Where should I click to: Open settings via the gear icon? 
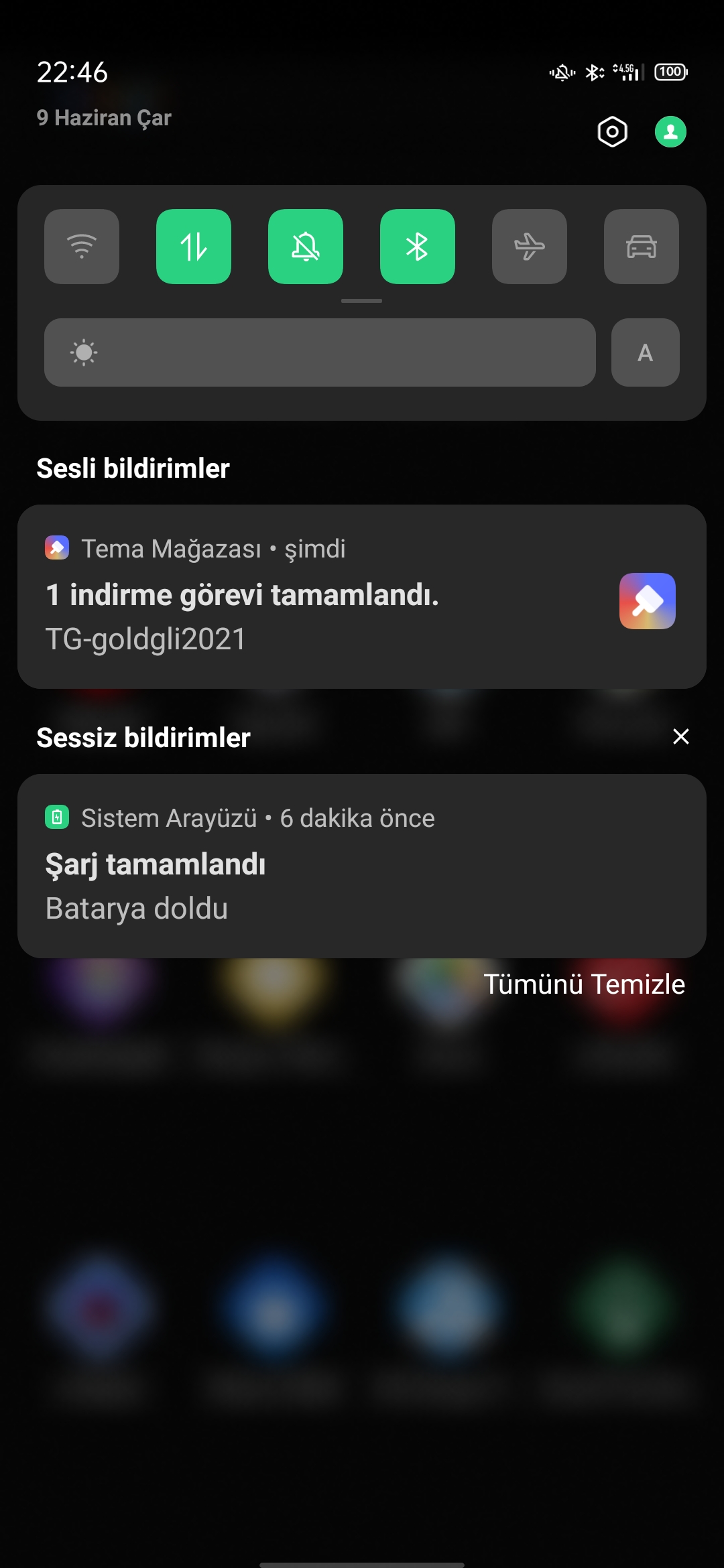pyautogui.click(x=612, y=131)
